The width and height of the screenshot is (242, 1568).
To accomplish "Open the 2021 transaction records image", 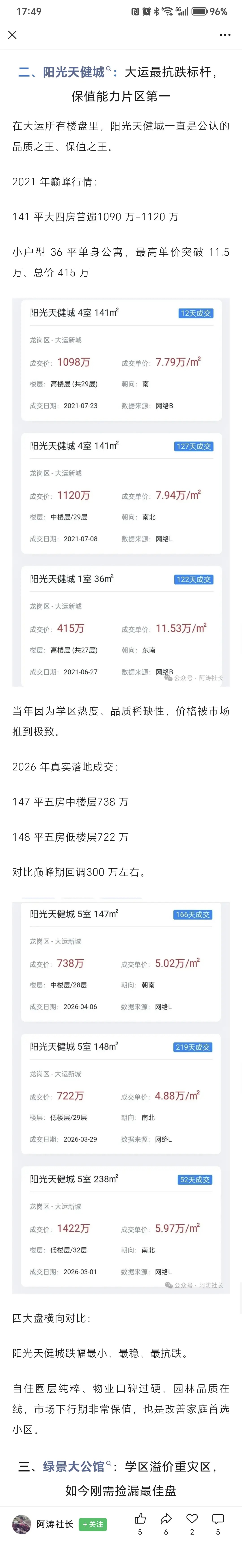I will coord(121,492).
